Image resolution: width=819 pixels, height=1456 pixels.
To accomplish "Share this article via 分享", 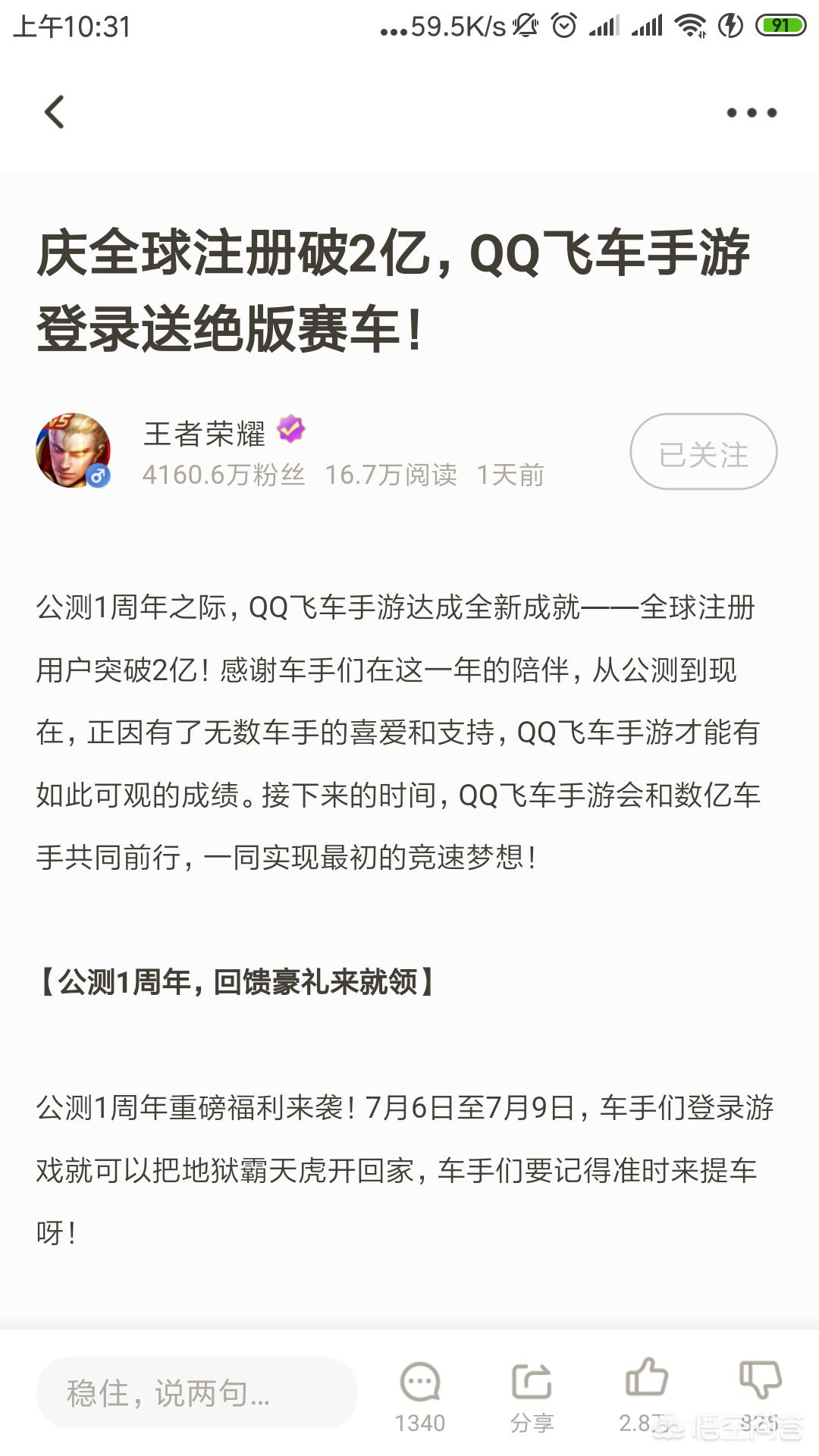I will tap(532, 1394).
